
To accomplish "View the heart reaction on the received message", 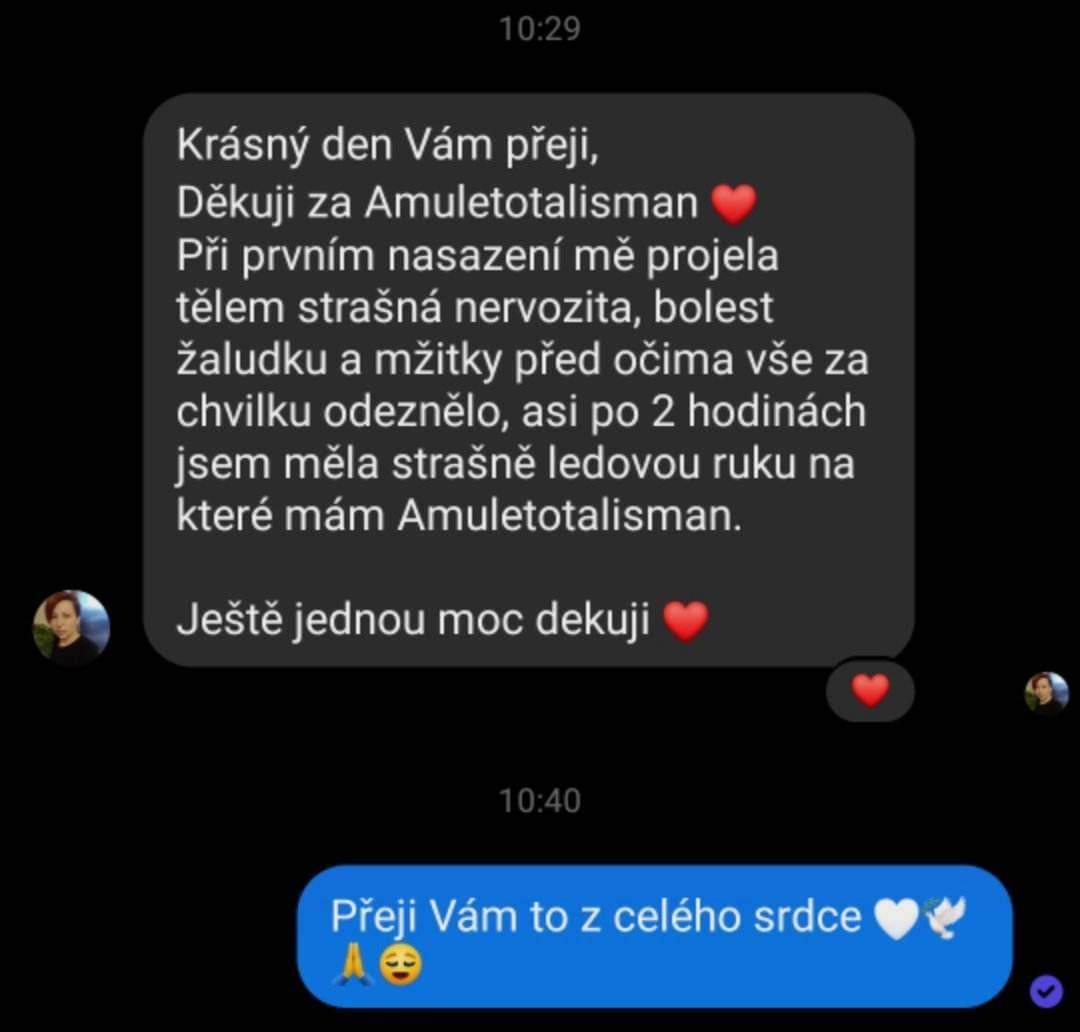I will click(870, 691).
